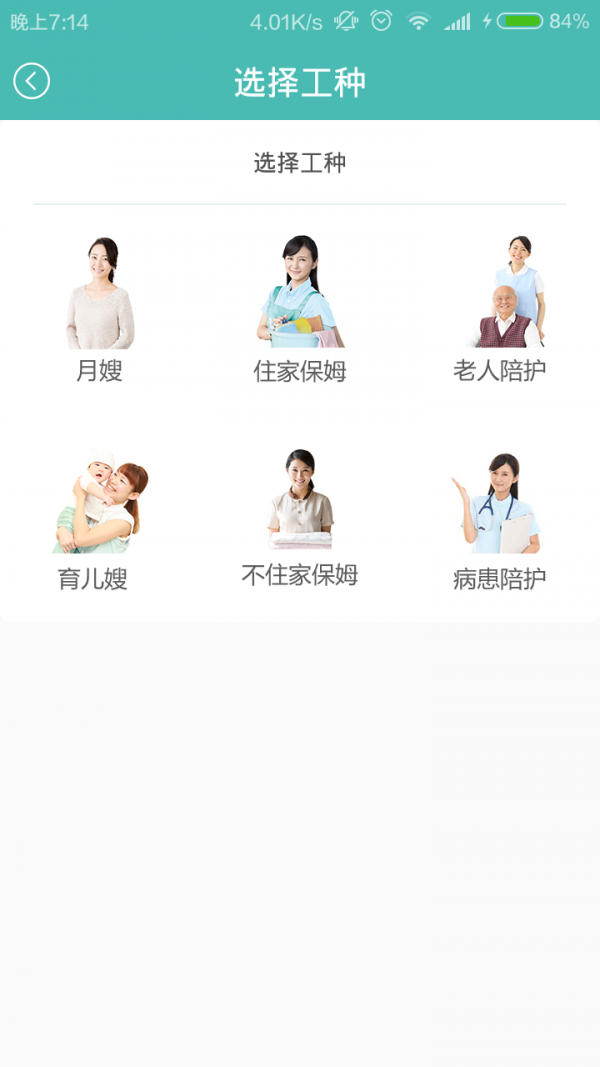Go back using the arrow icon
The width and height of the screenshot is (600, 1067).
[31, 81]
